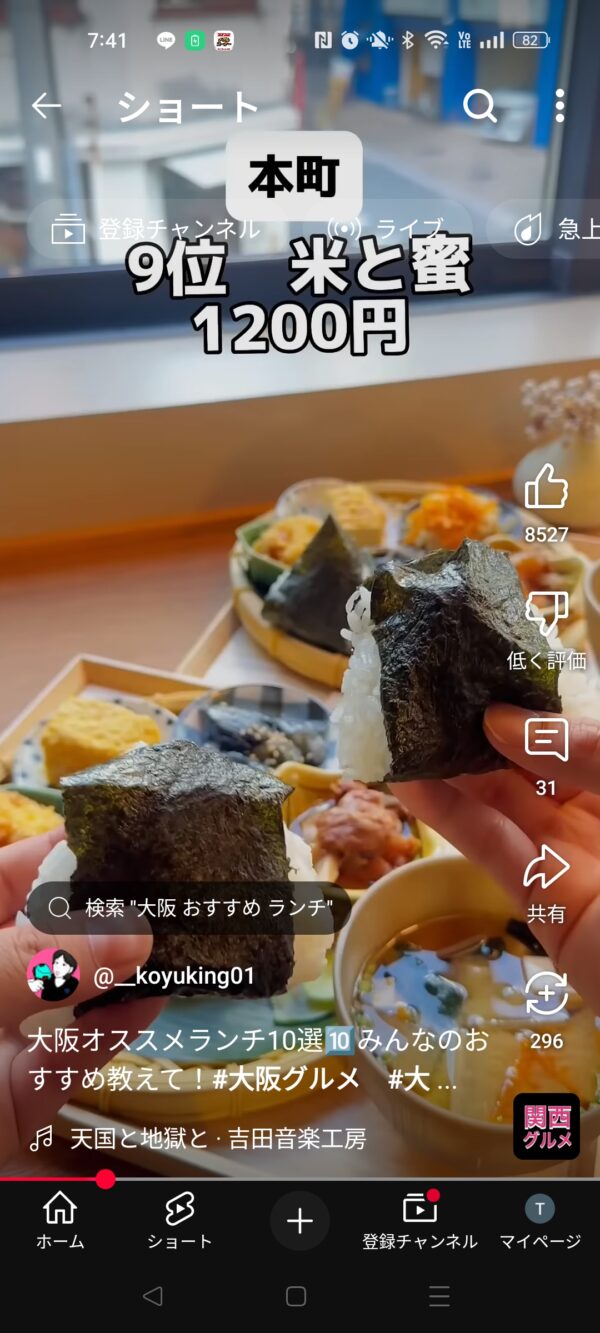Dislike this Short with 低く評価
This screenshot has width=600, height=1333.
click(x=546, y=614)
